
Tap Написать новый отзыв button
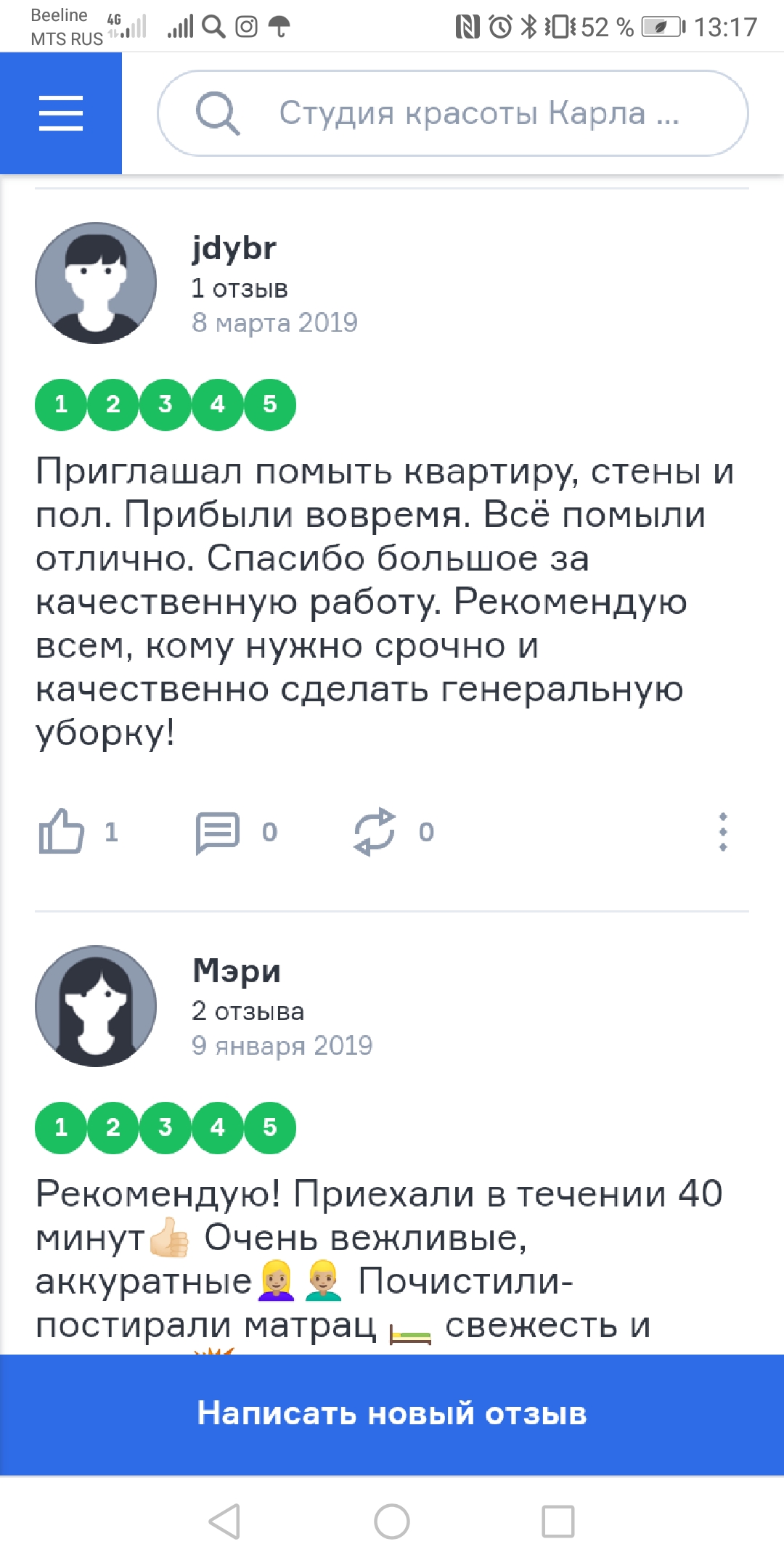click(392, 1414)
